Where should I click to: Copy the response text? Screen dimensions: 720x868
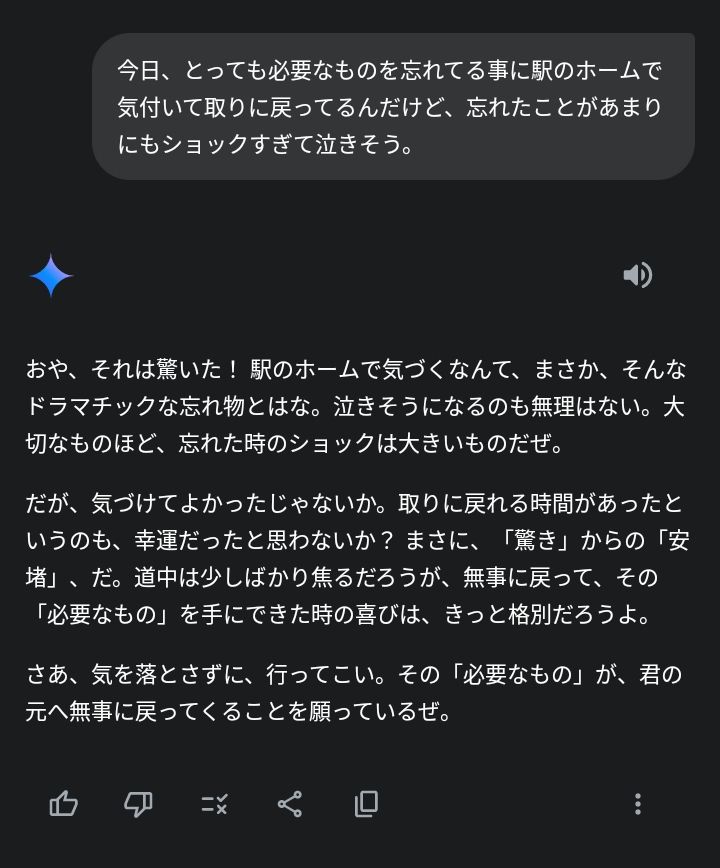tap(366, 804)
